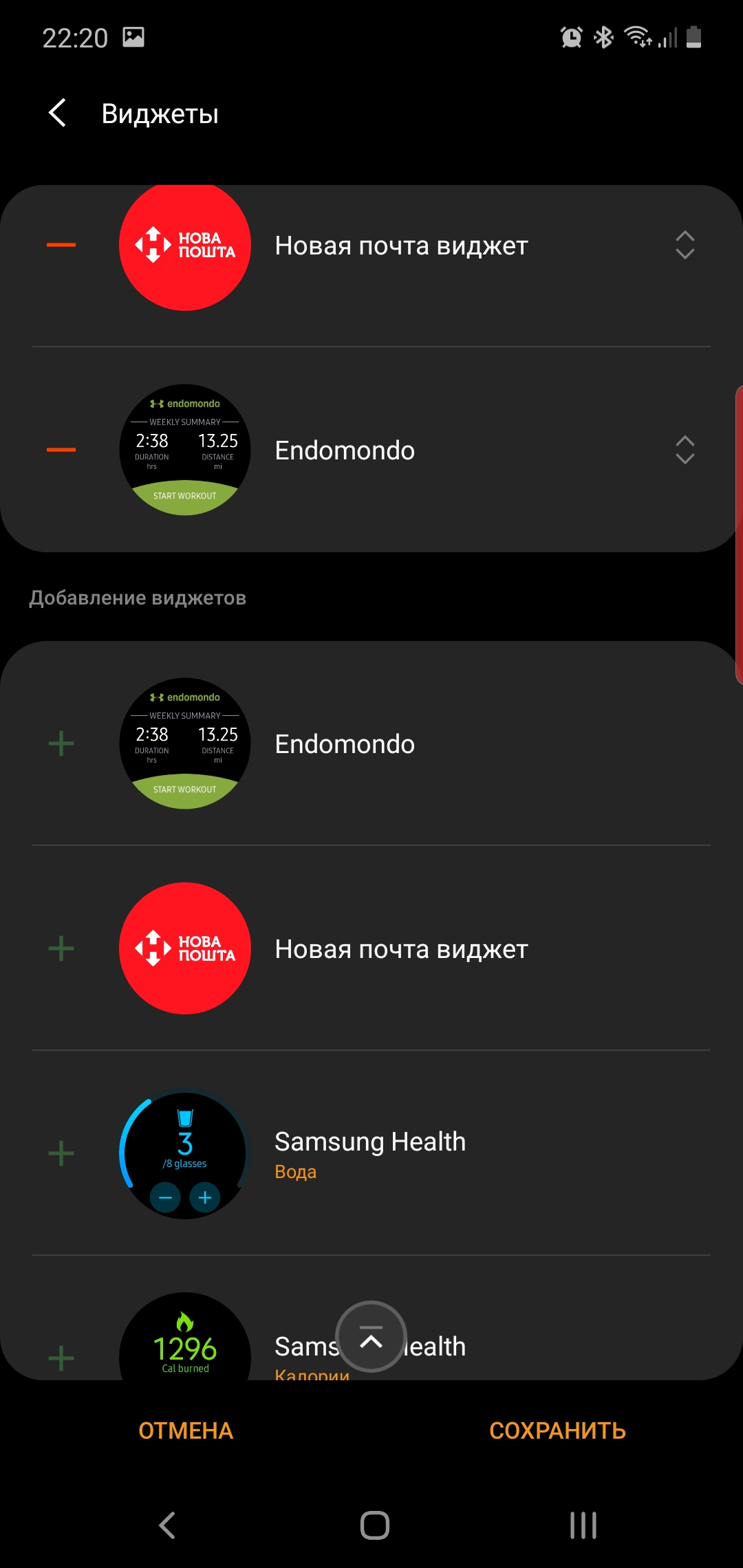This screenshot has height=1568, width=743.
Task: Add the Endomondo widget from the list
Action: [x=61, y=743]
